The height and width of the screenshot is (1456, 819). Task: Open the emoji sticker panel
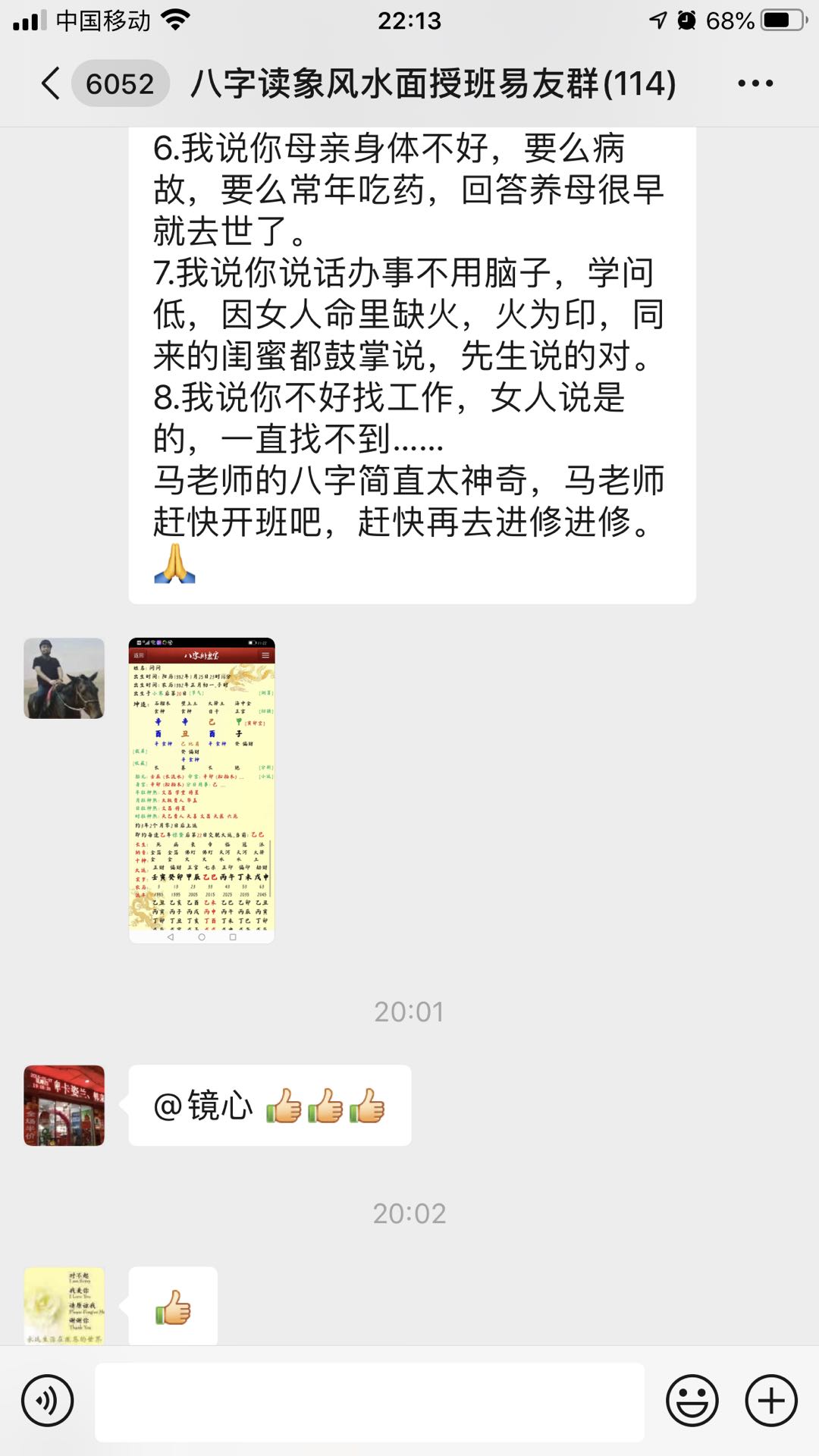692,1401
